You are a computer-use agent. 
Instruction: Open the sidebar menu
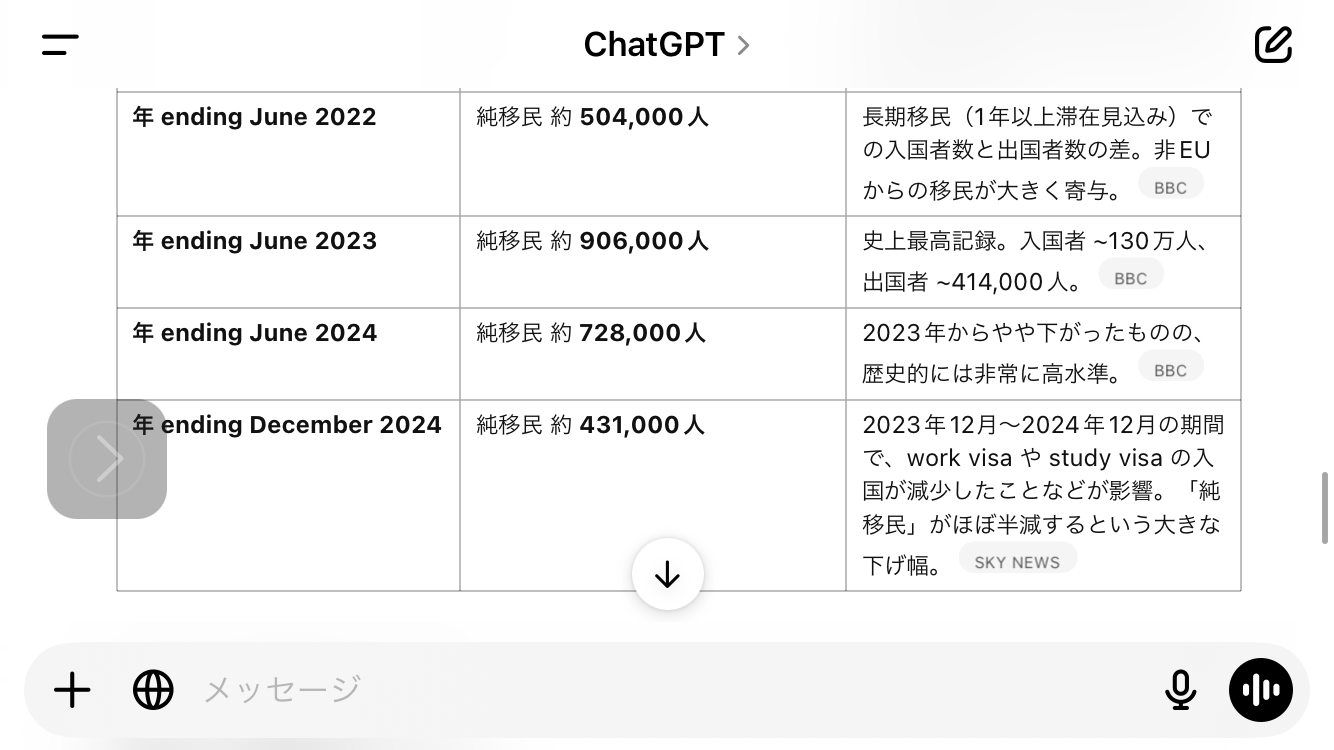tap(60, 44)
